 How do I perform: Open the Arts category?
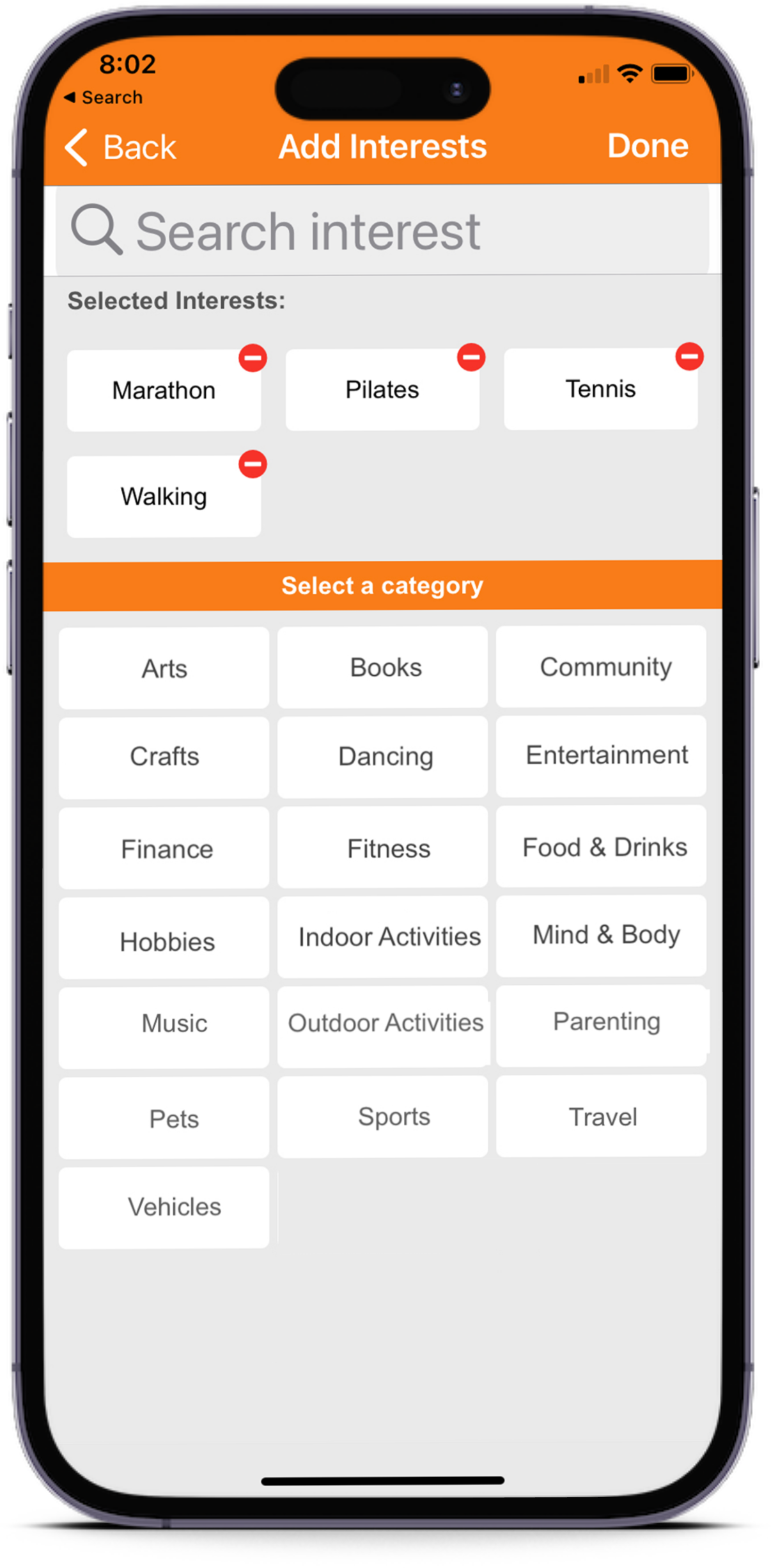tap(164, 668)
